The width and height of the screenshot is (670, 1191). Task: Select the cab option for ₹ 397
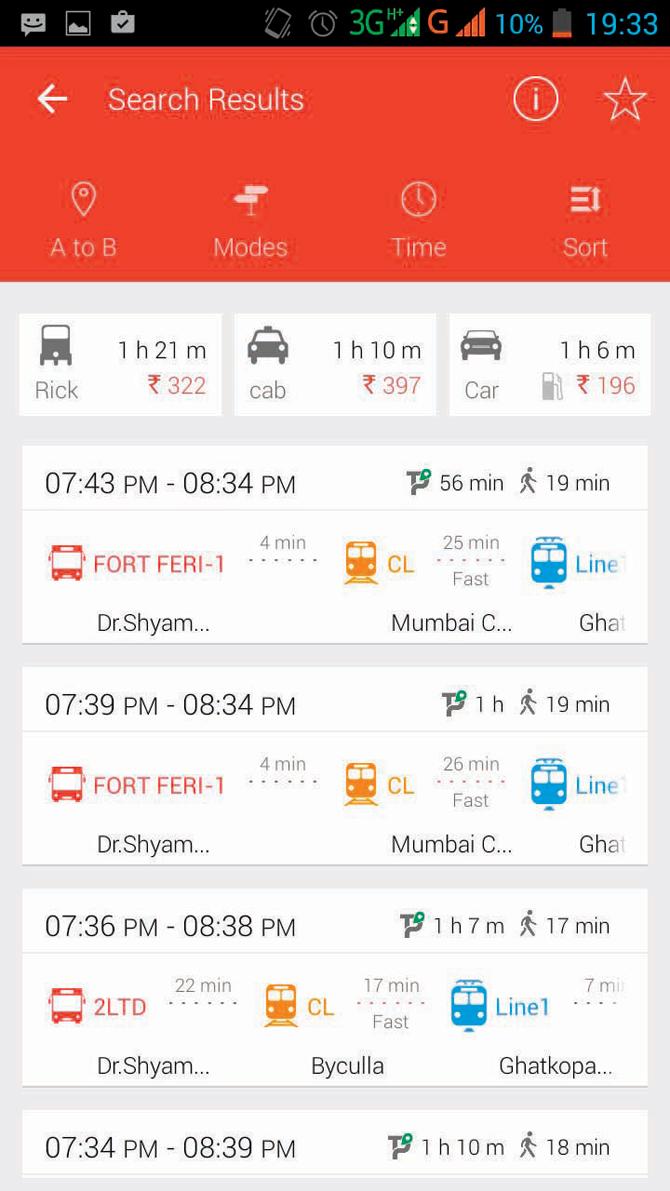[x=335, y=365]
